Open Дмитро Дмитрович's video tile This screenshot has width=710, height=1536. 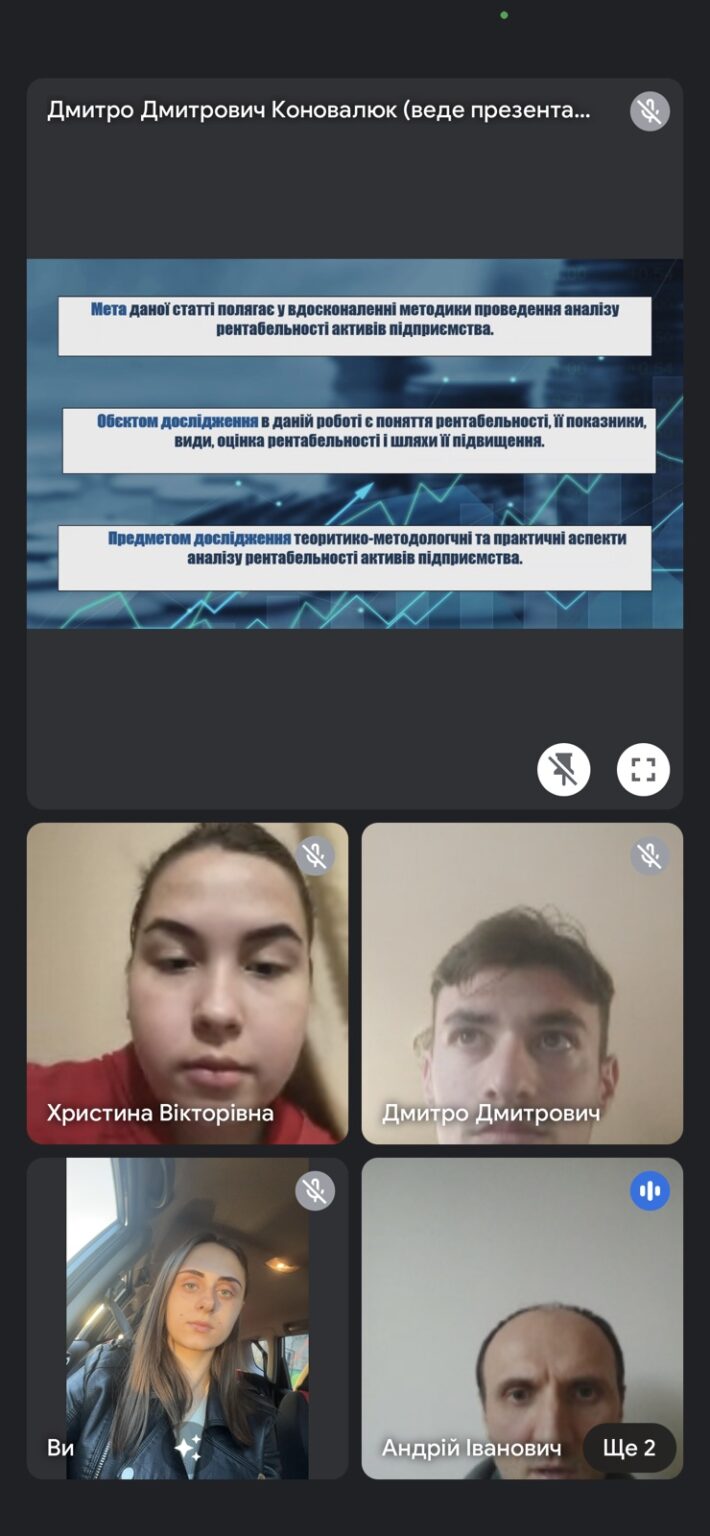pos(522,983)
